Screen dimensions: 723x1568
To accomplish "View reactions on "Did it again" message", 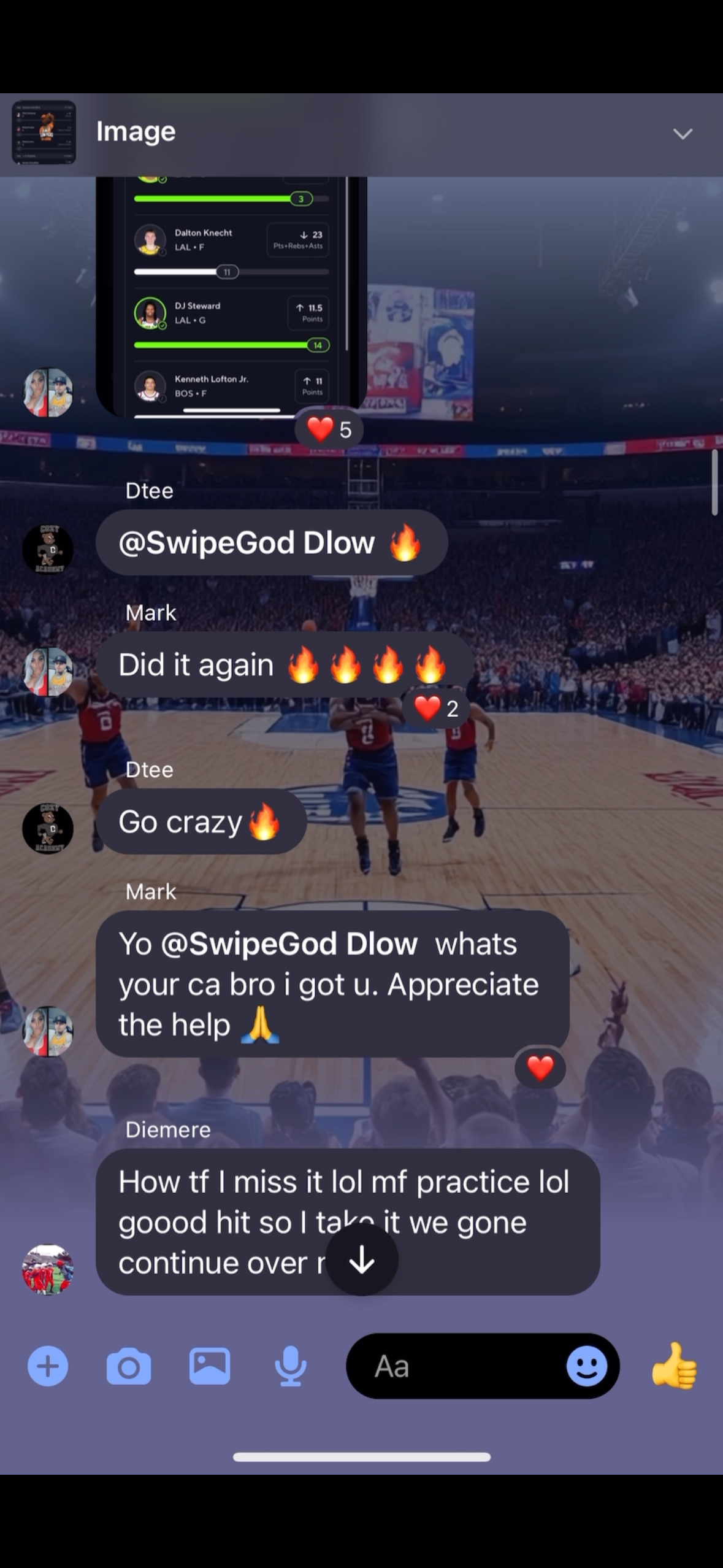I will click(x=436, y=709).
